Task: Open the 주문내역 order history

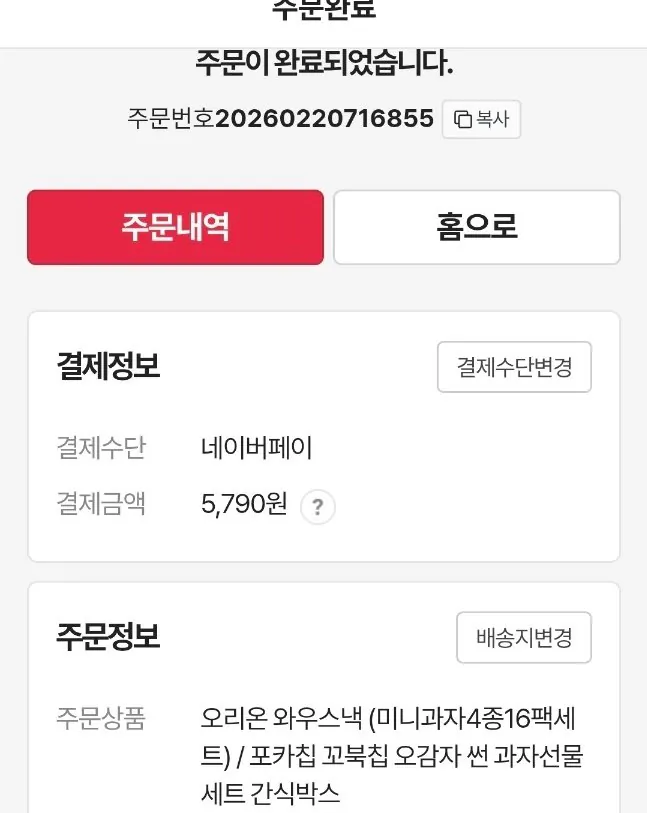Action: point(175,227)
